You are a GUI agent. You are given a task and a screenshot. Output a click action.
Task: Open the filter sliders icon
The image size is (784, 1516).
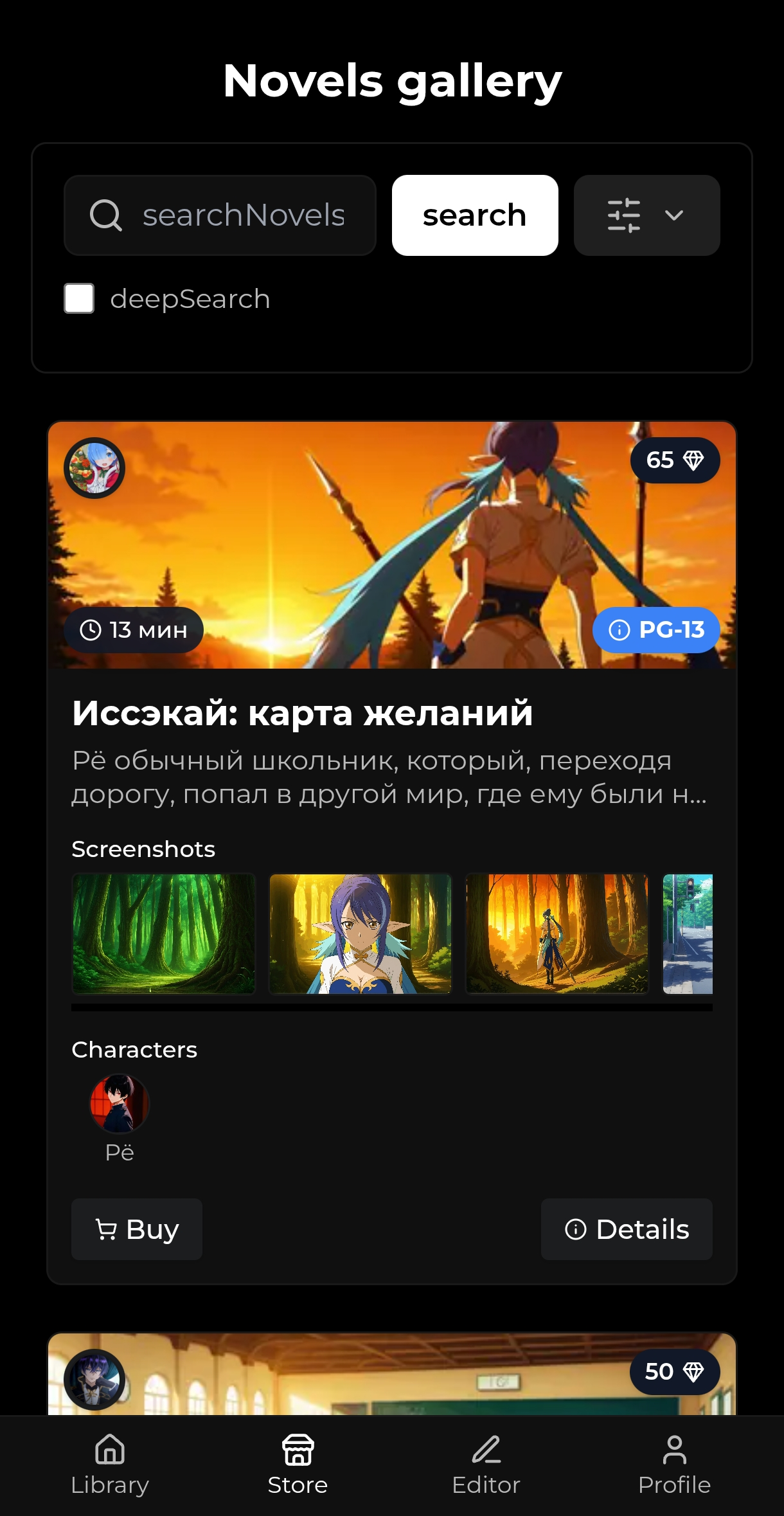point(625,215)
